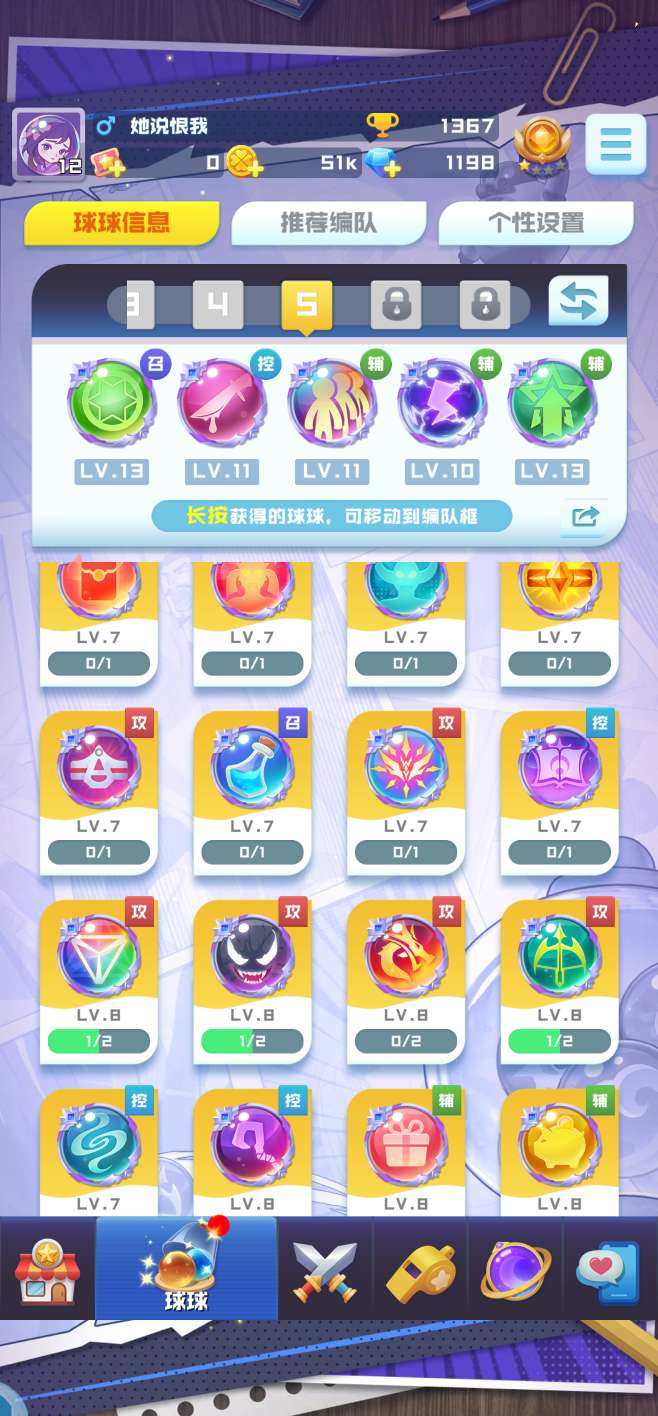Open the crossed swords battle tab
Viewport: 658px width, 1416px height.
pyautogui.click(x=325, y=1272)
